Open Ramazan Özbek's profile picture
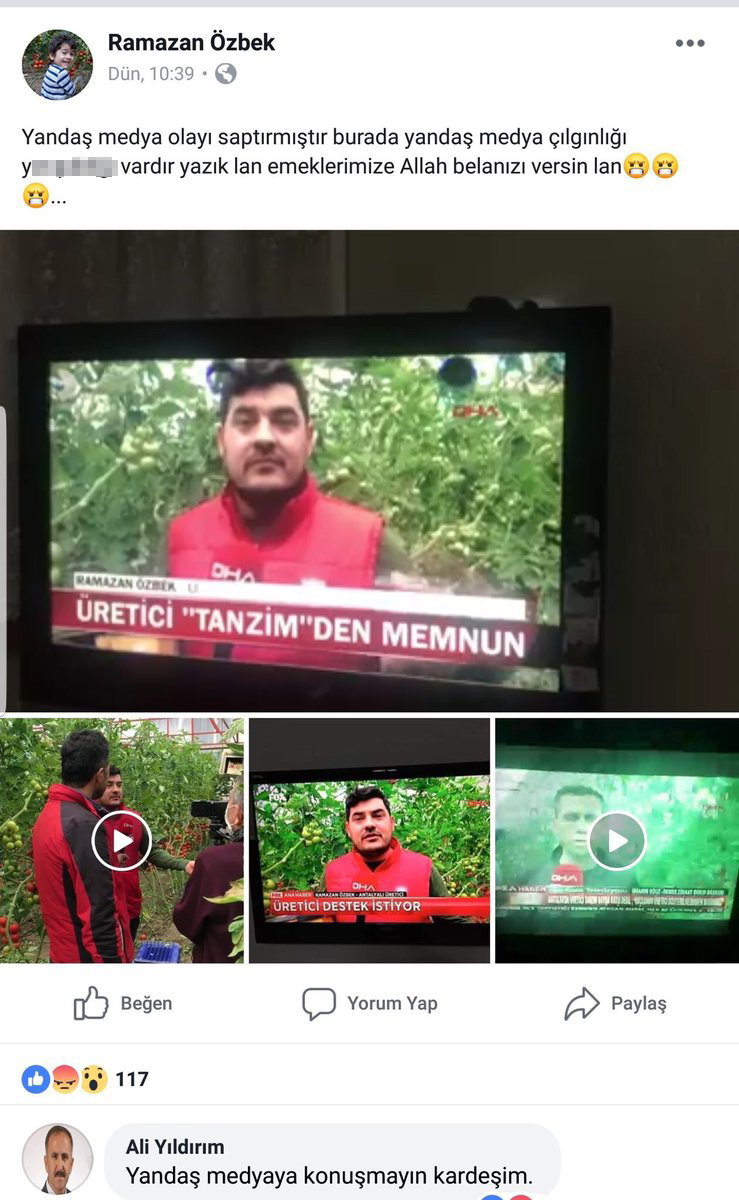The width and height of the screenshot is (739, 1200). 57,65
